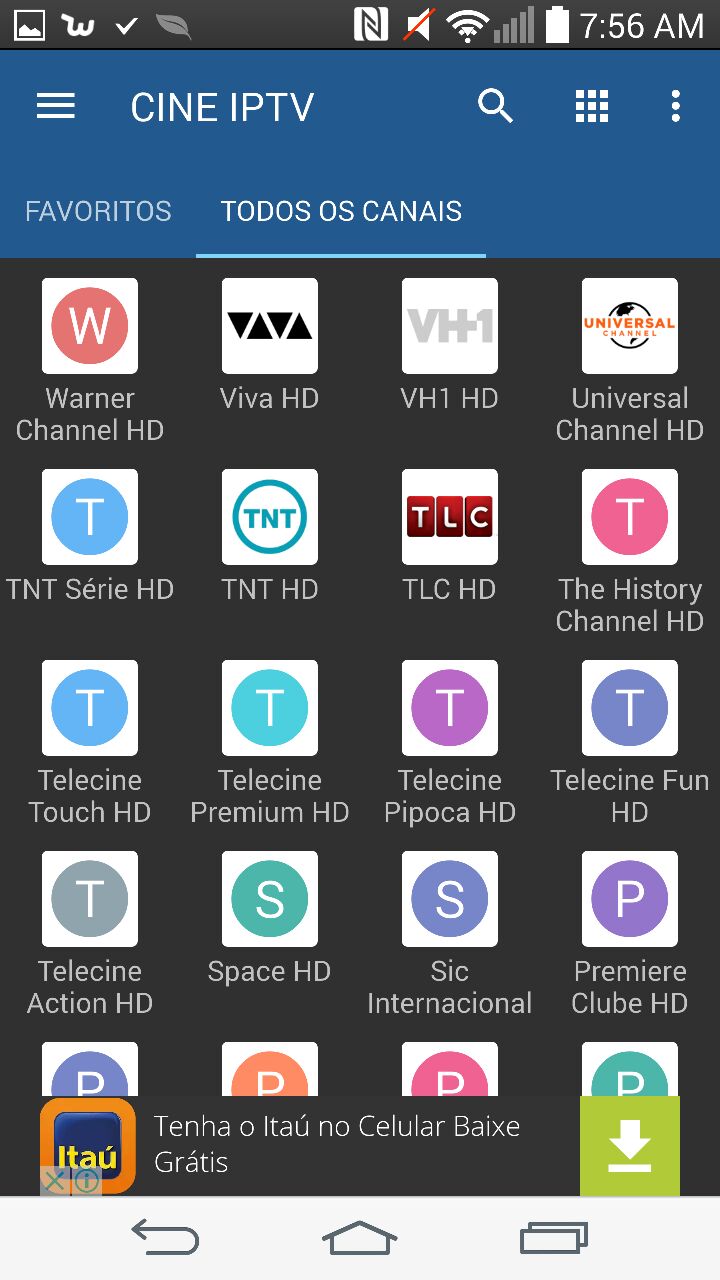Open channel search
720x1280 pixels.
(495, 106)
